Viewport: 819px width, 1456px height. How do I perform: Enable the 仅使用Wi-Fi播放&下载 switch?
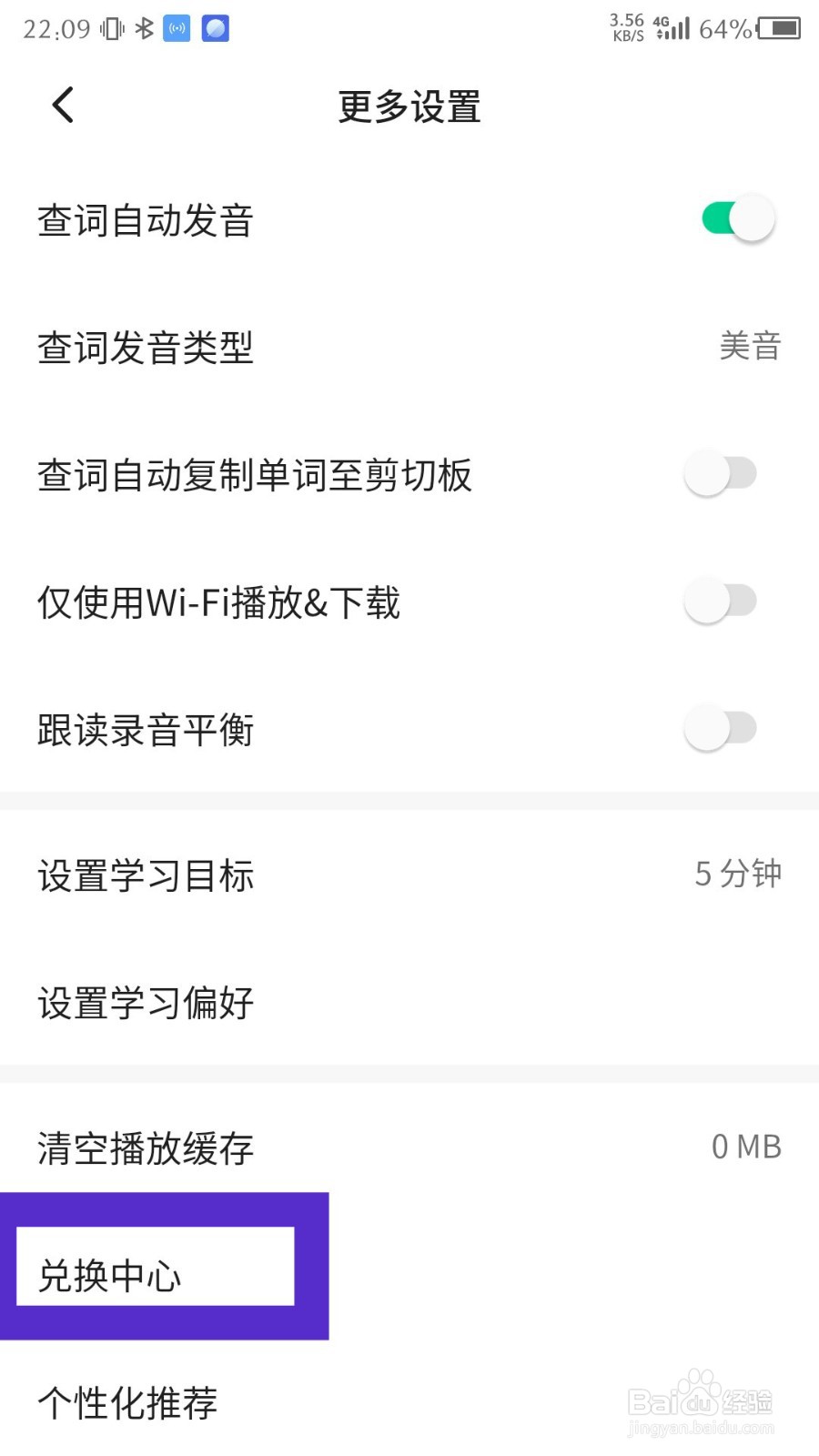pyautogui.click(x=722, y=601)
